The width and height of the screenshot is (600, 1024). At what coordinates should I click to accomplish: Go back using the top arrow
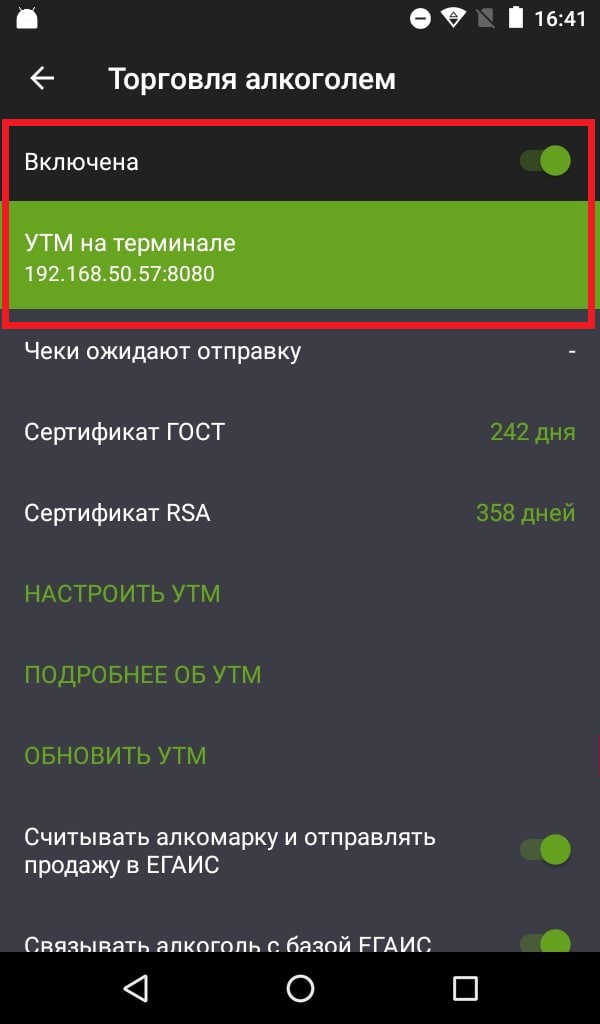42,79
